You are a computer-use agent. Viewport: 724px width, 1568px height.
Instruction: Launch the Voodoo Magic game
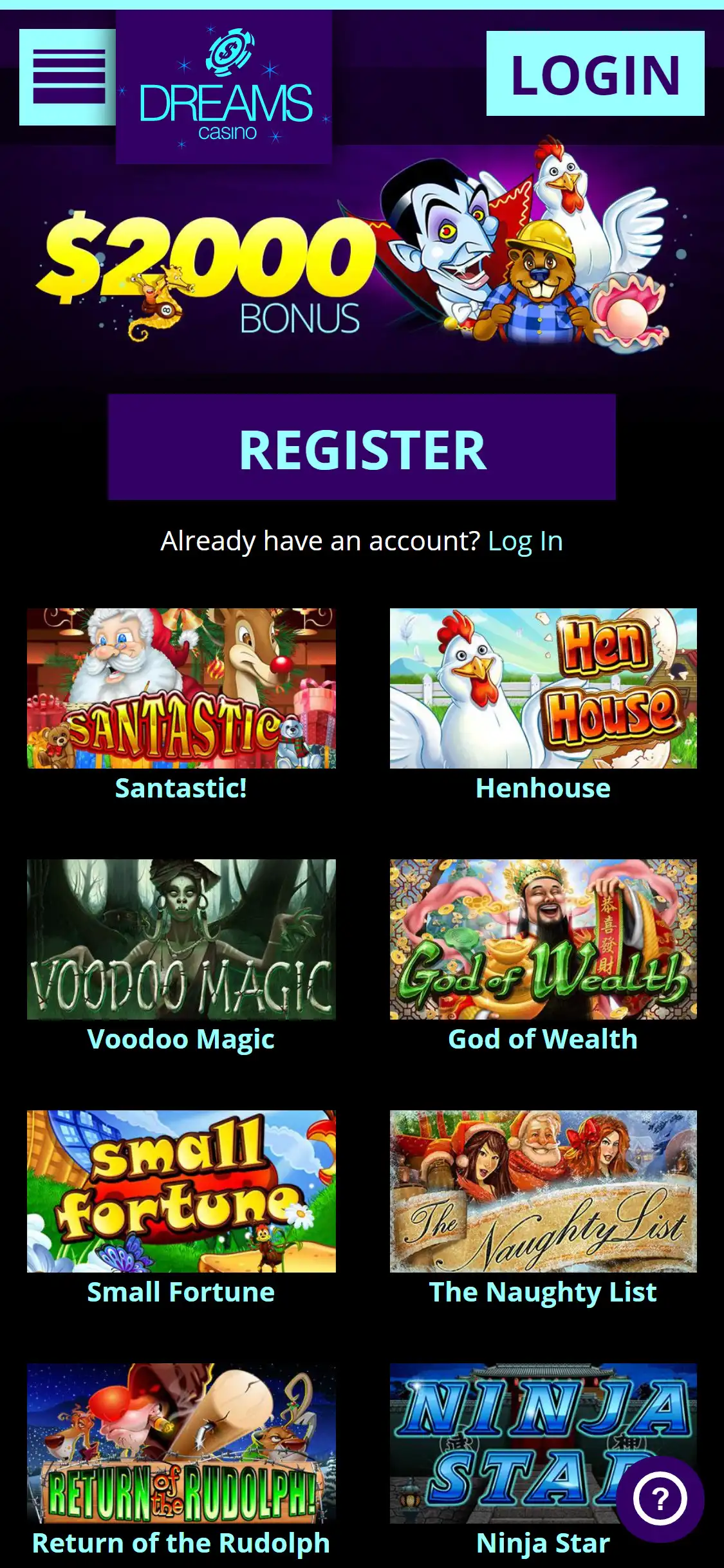pyautogui.click(x=181, y=940)
